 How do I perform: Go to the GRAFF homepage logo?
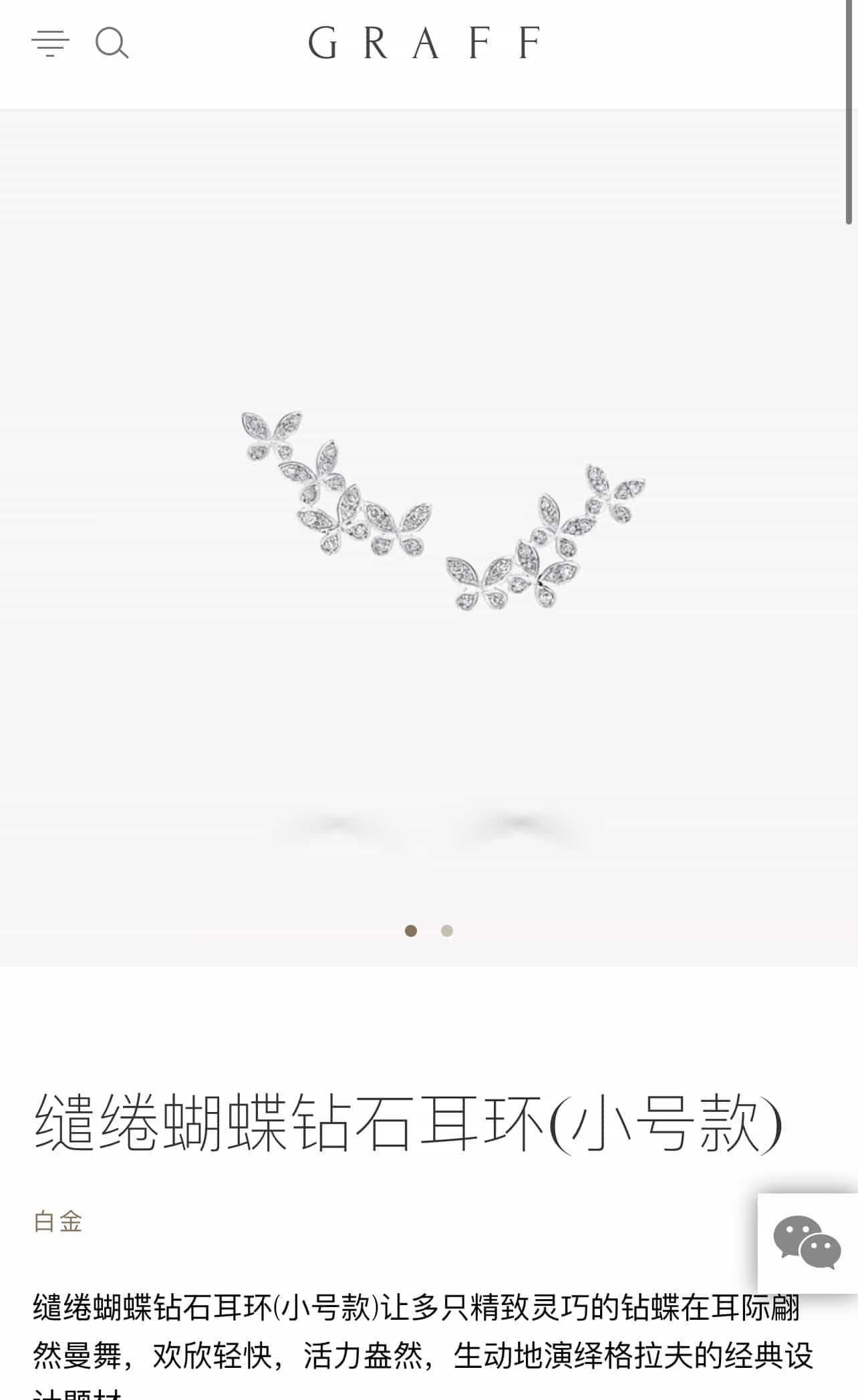[424, 43]
